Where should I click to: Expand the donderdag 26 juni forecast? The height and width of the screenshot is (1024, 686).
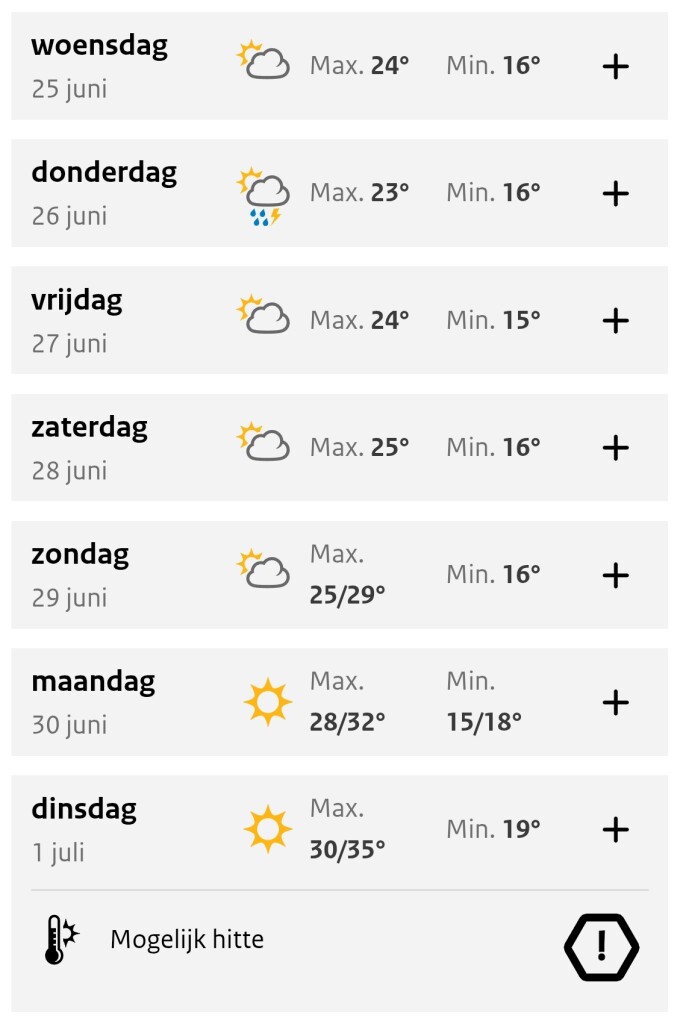coord(615,194)
